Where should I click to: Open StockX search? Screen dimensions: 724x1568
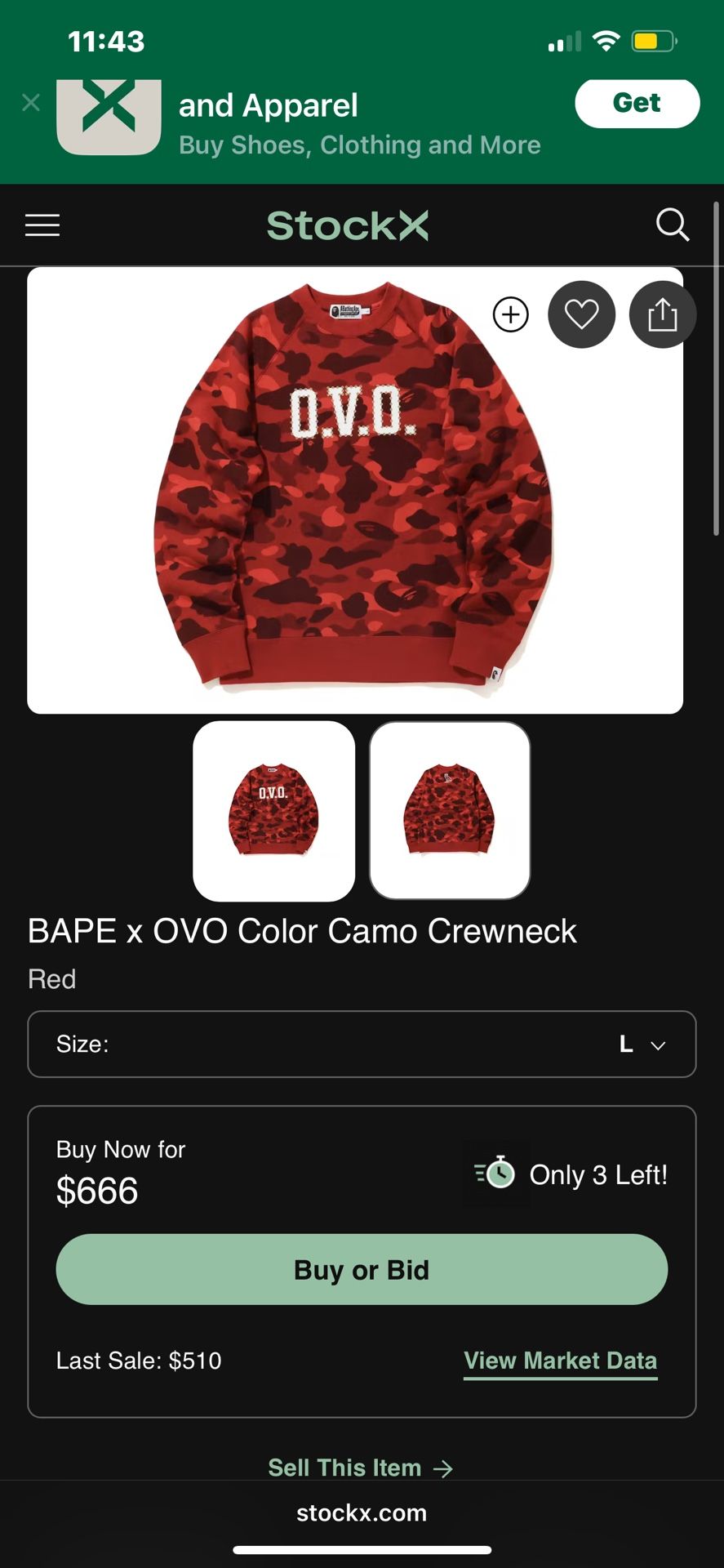(x=673, y=225)
